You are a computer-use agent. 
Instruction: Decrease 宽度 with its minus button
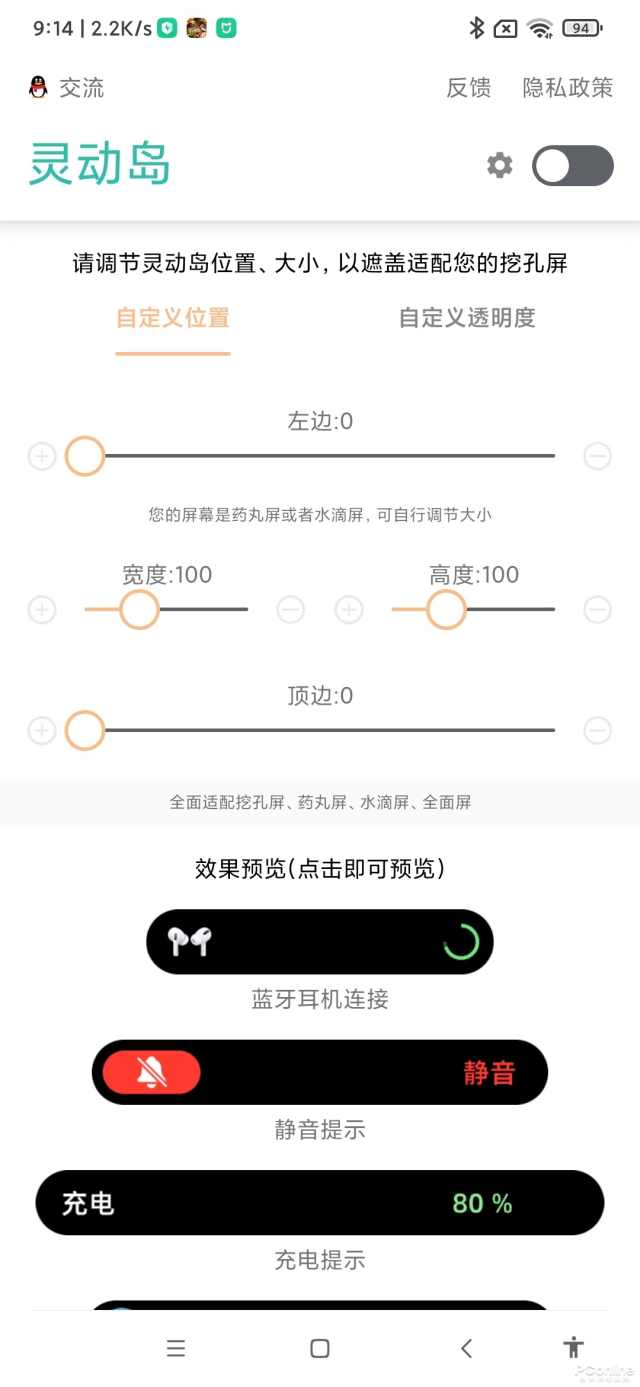pyautogui.click(x=290, y=610)
